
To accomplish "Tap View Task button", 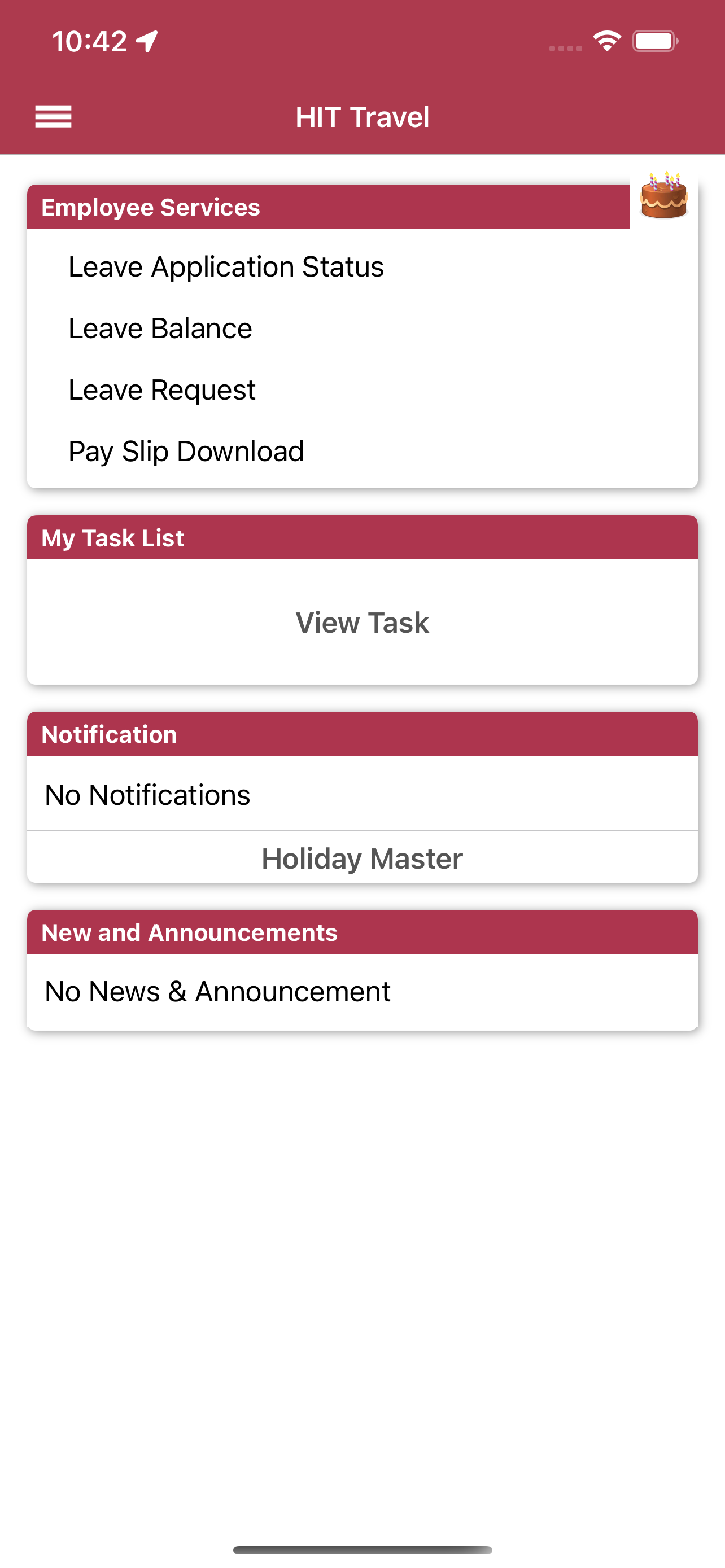I will coord(362,623).
